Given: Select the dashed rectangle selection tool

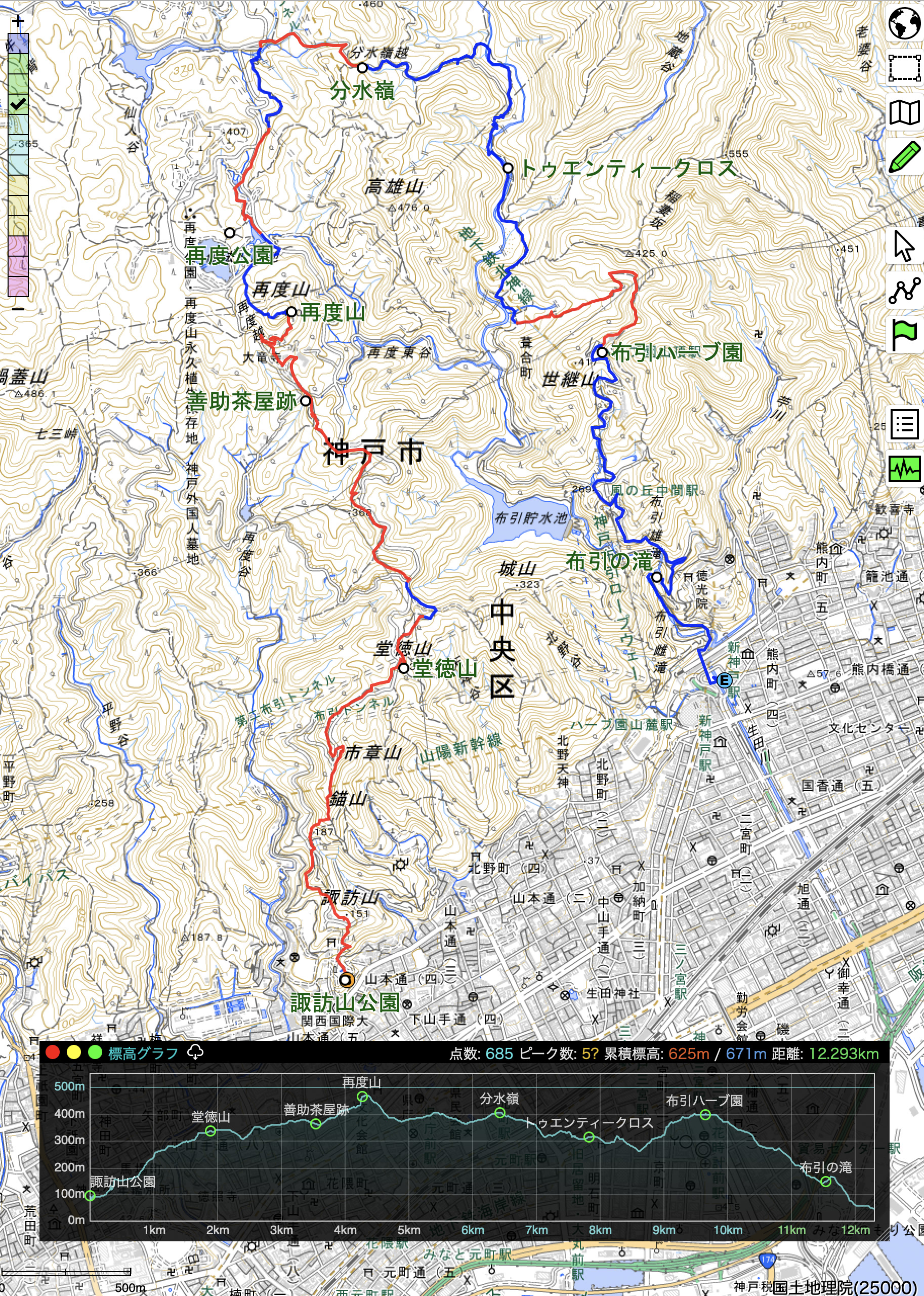Looking at the screenshot, I should pyautogui.click(x=904, y=68).
